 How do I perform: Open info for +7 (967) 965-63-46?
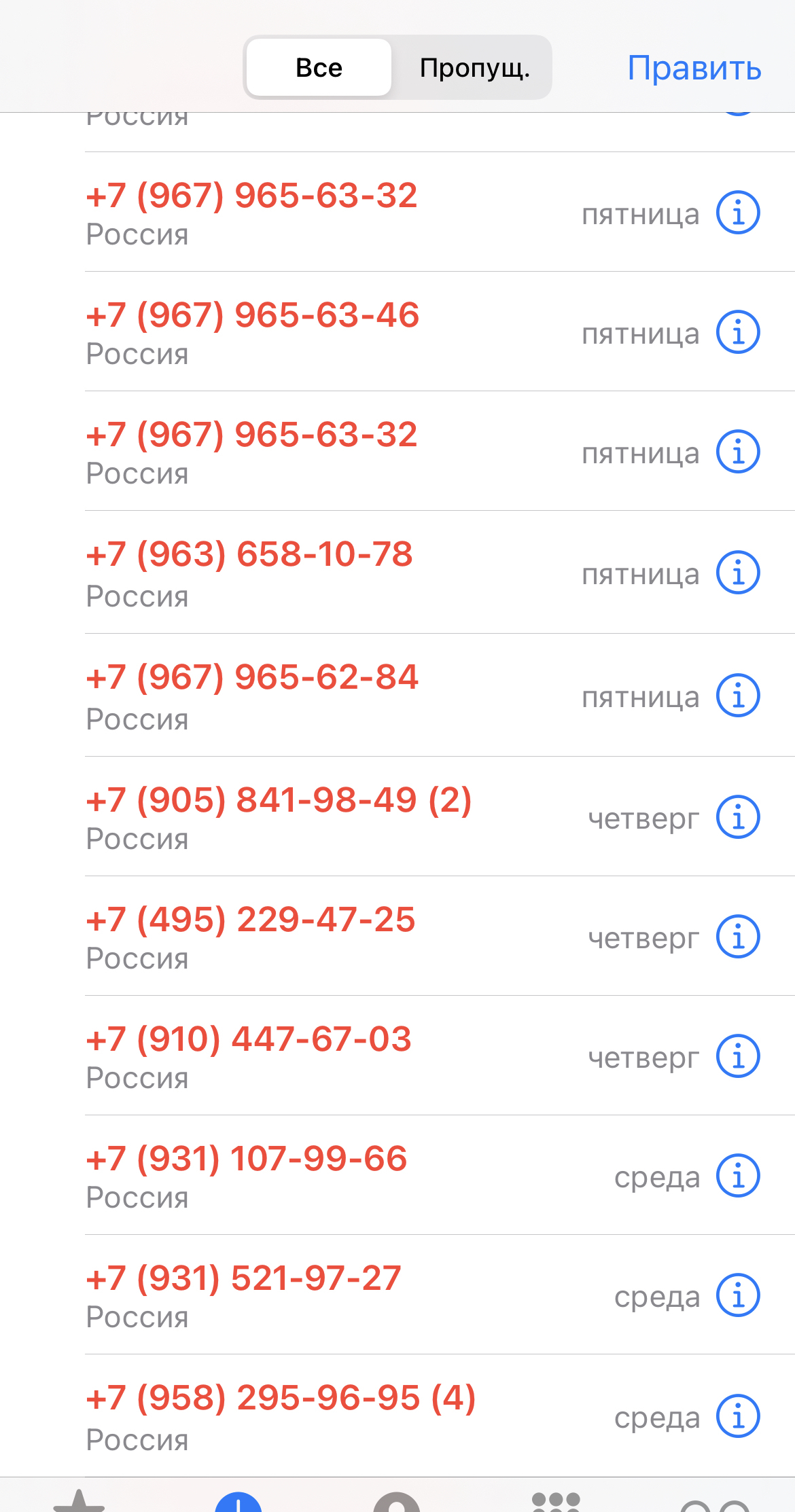737,333
